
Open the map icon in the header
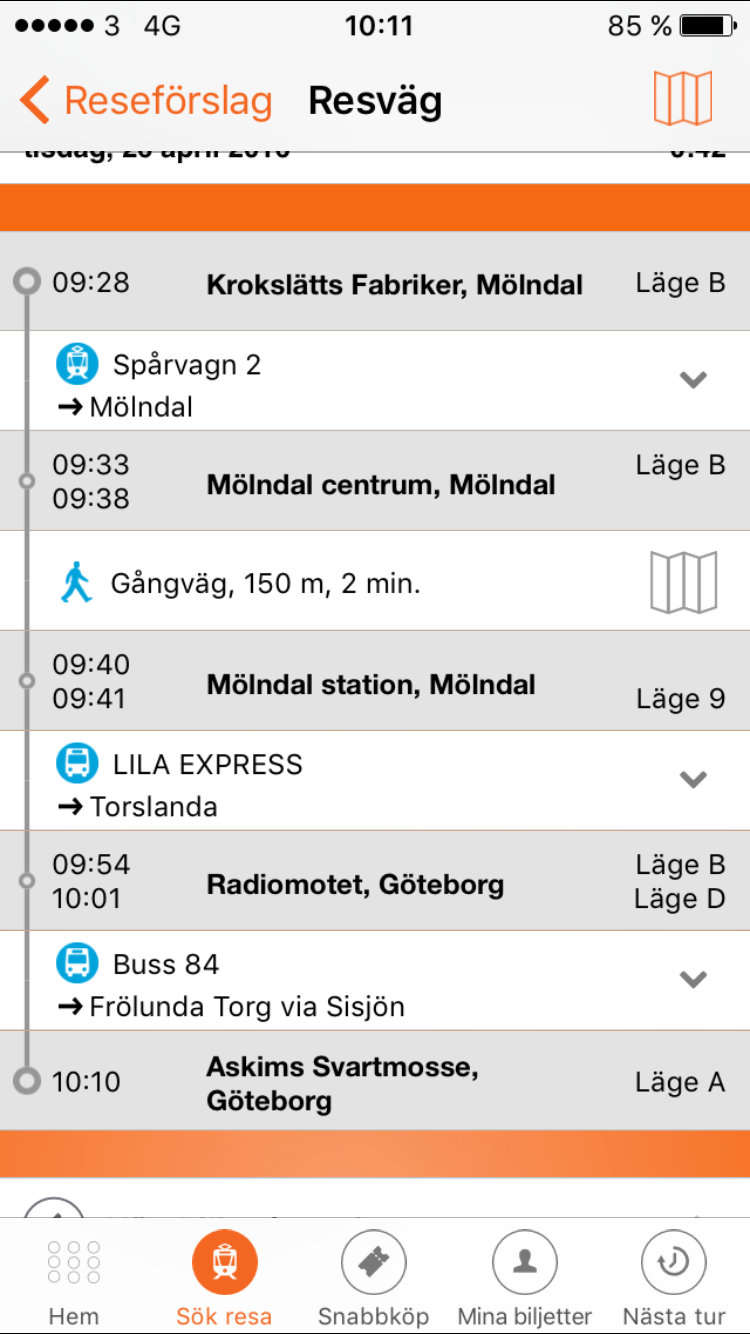683,99
